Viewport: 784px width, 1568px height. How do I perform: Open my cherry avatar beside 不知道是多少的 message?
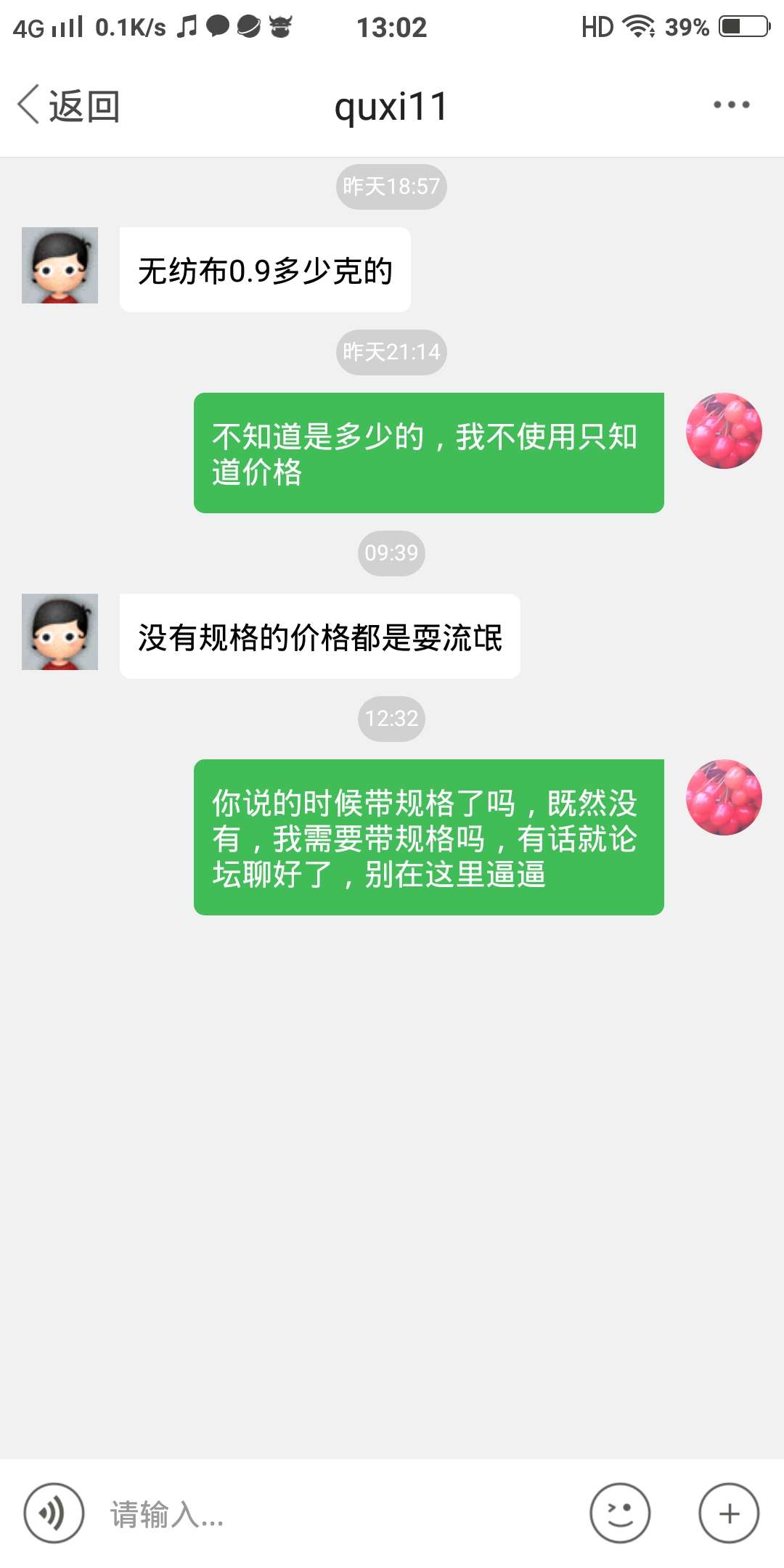pyautogui.click(x=724, y=431)
